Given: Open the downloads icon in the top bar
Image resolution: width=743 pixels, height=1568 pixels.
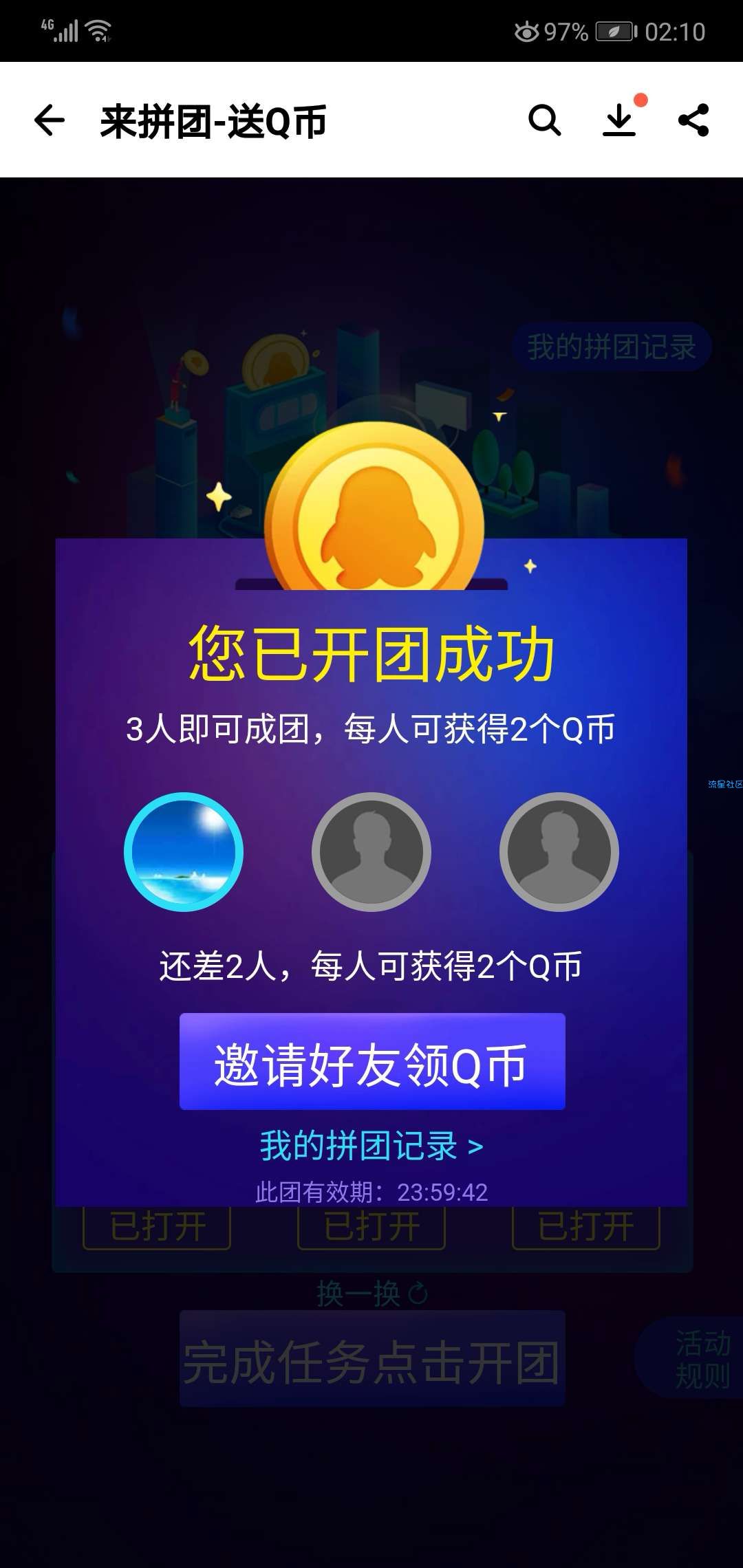Looking at the screenshot, I should click(619, 120).
